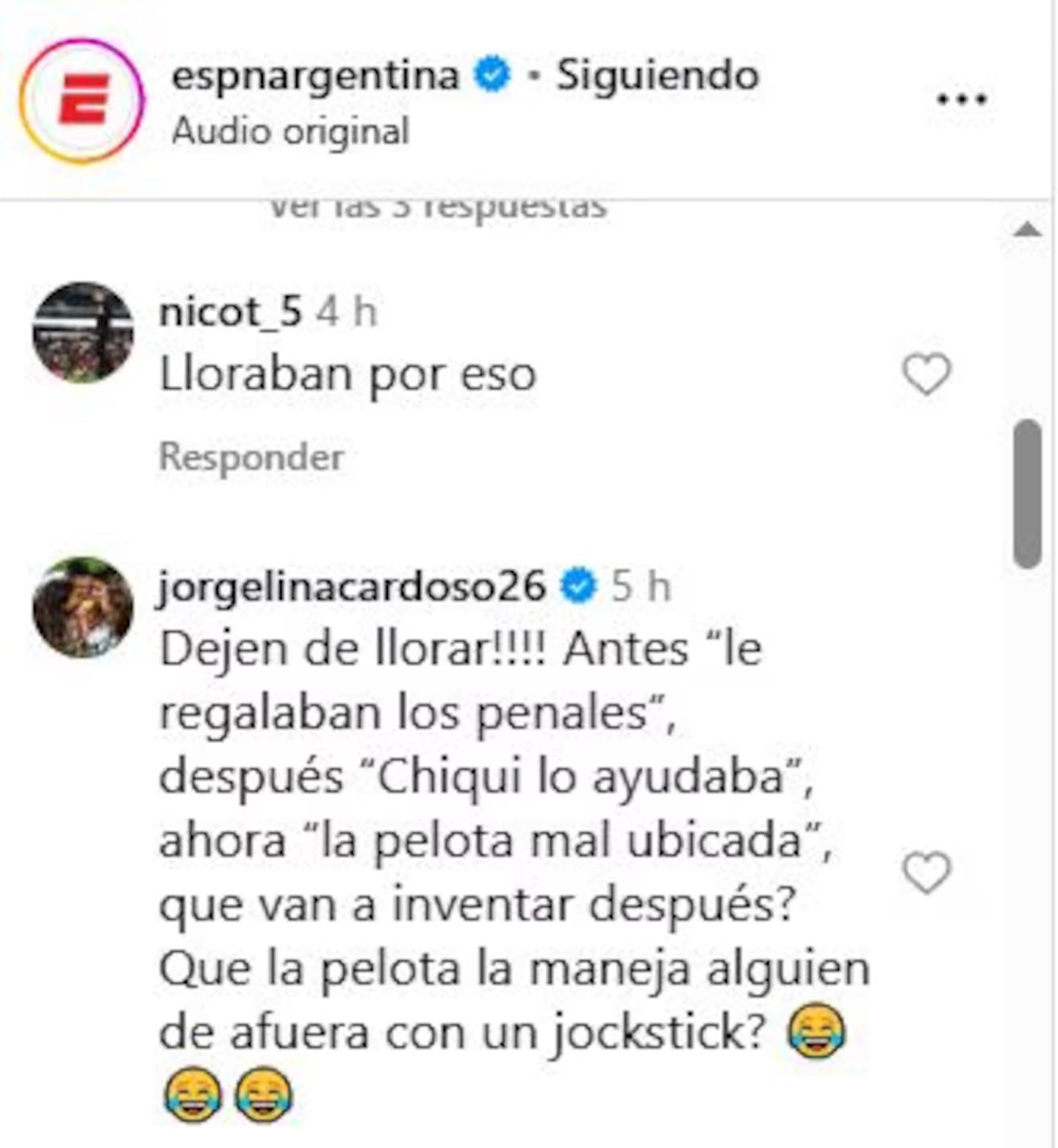The width and height of the screenshot is (1058, 1148).
Task: Like jorgelinacardoso26's comment
Action: pos(926,872)
